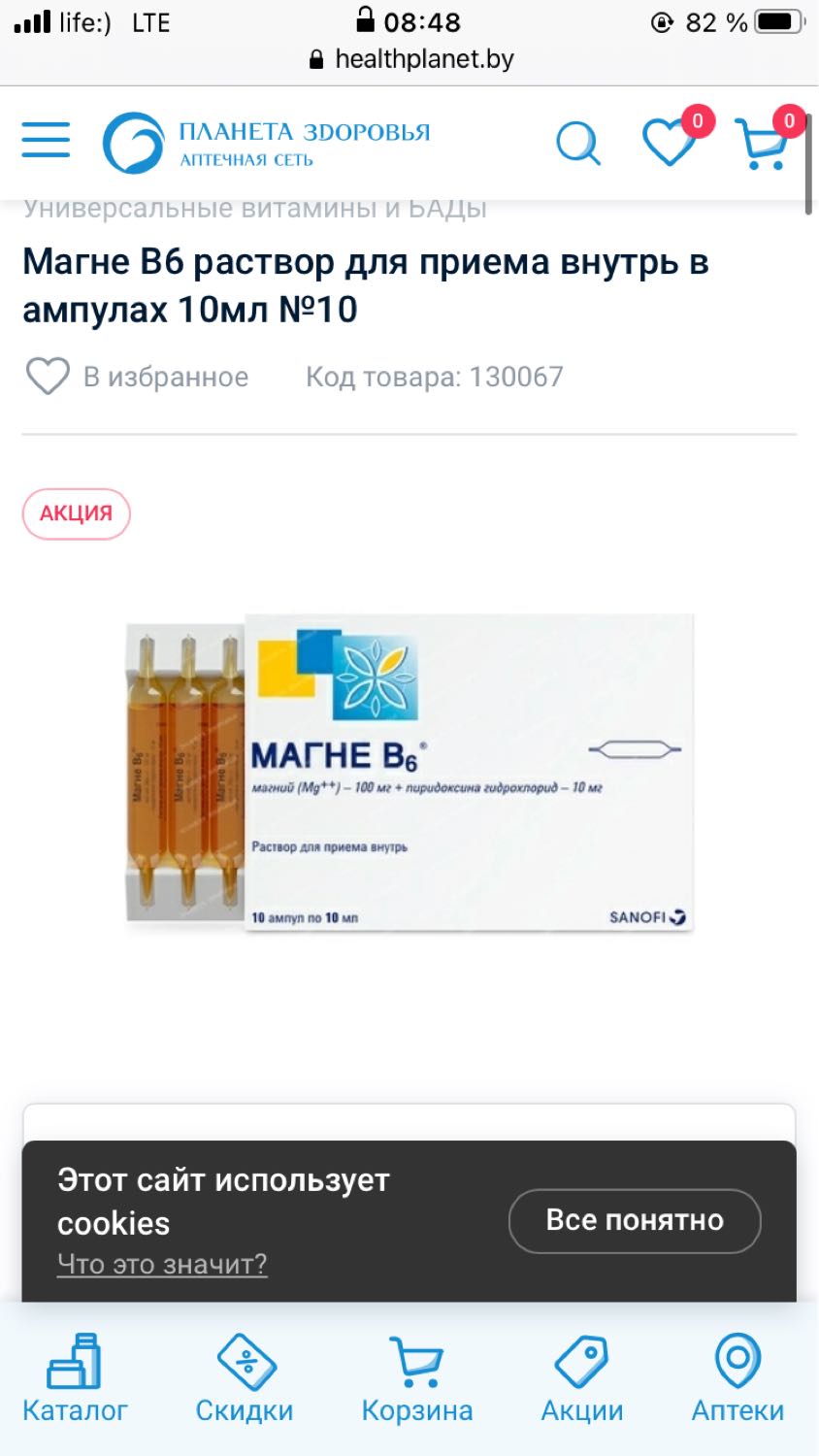Accept cookies with Все понятно

pyautogui.click(x=635, y=1220)
